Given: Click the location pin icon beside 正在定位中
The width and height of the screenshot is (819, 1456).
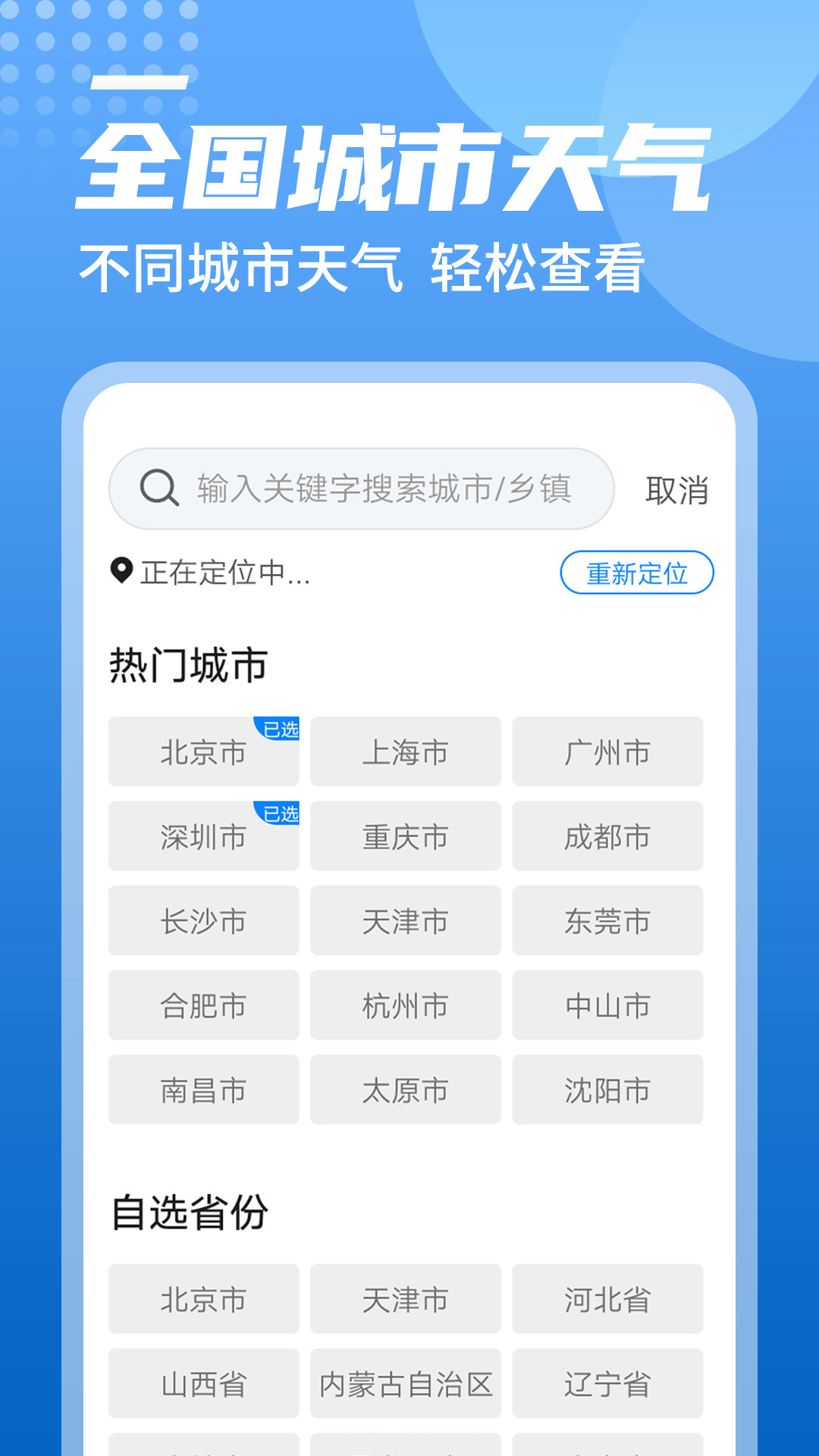Looking at the screenshot, I should (122, 570).
